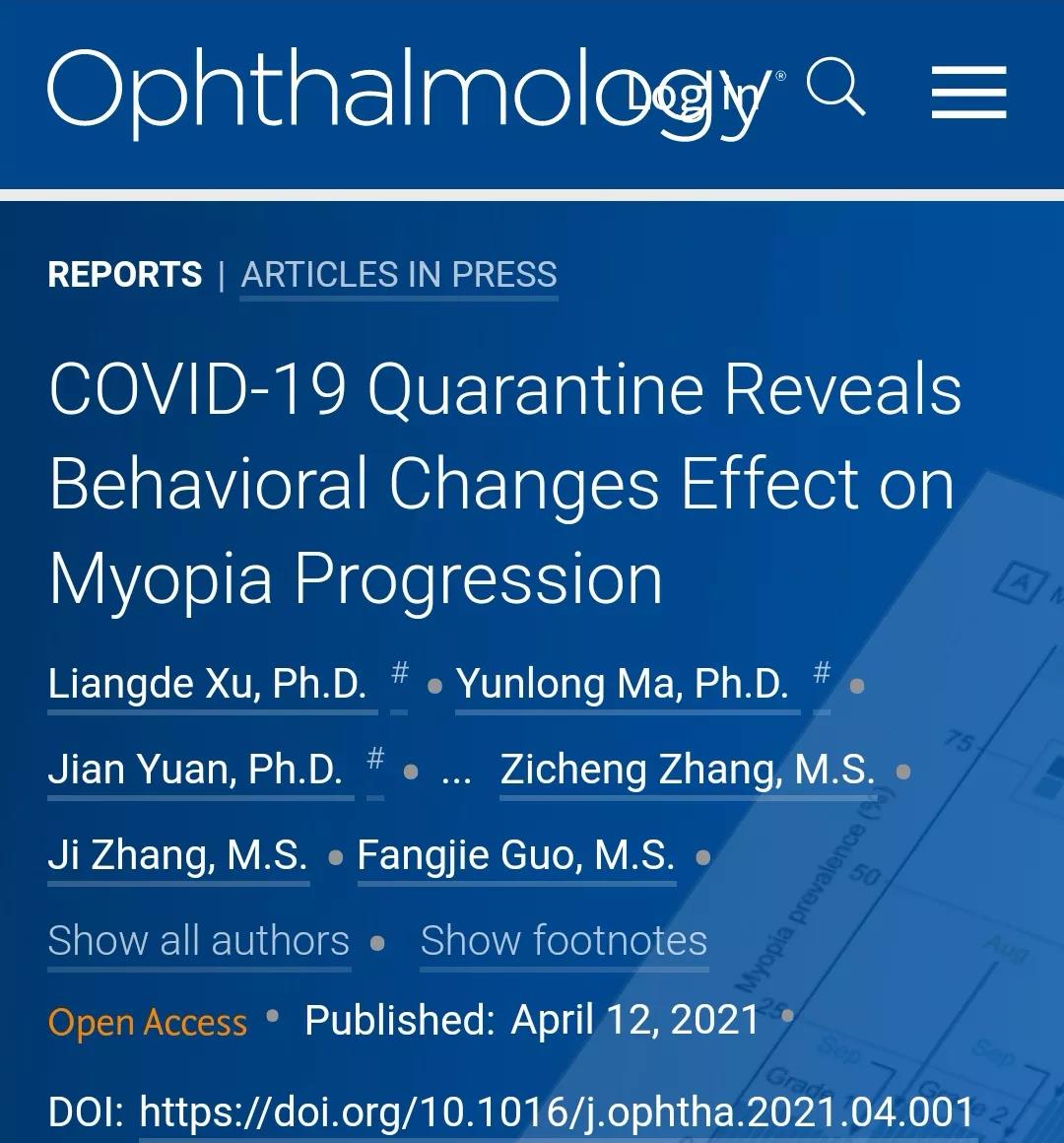View author Zicheng Zhang, M.S.
Viewport: 1064px width, 1143px height.
pyautogui.click(x=688, y=769)
